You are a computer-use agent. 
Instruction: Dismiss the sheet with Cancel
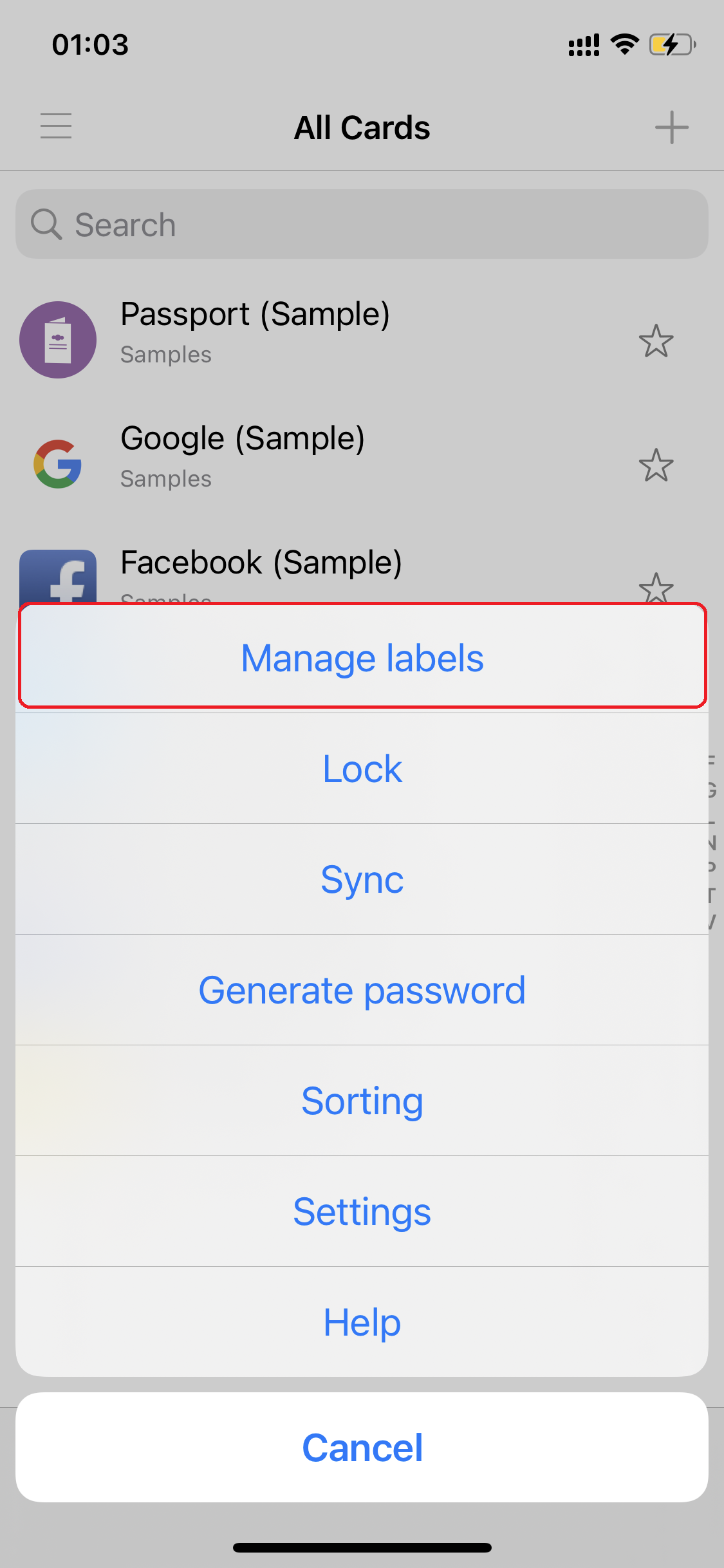[x=362, y=1448]
